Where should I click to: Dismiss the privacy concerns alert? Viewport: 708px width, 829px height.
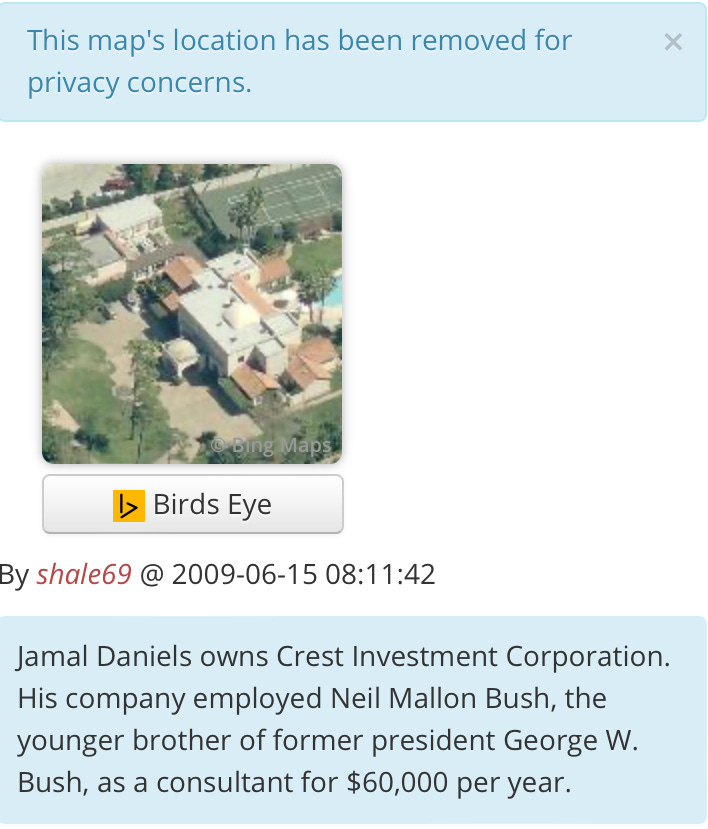coord(673,42)
